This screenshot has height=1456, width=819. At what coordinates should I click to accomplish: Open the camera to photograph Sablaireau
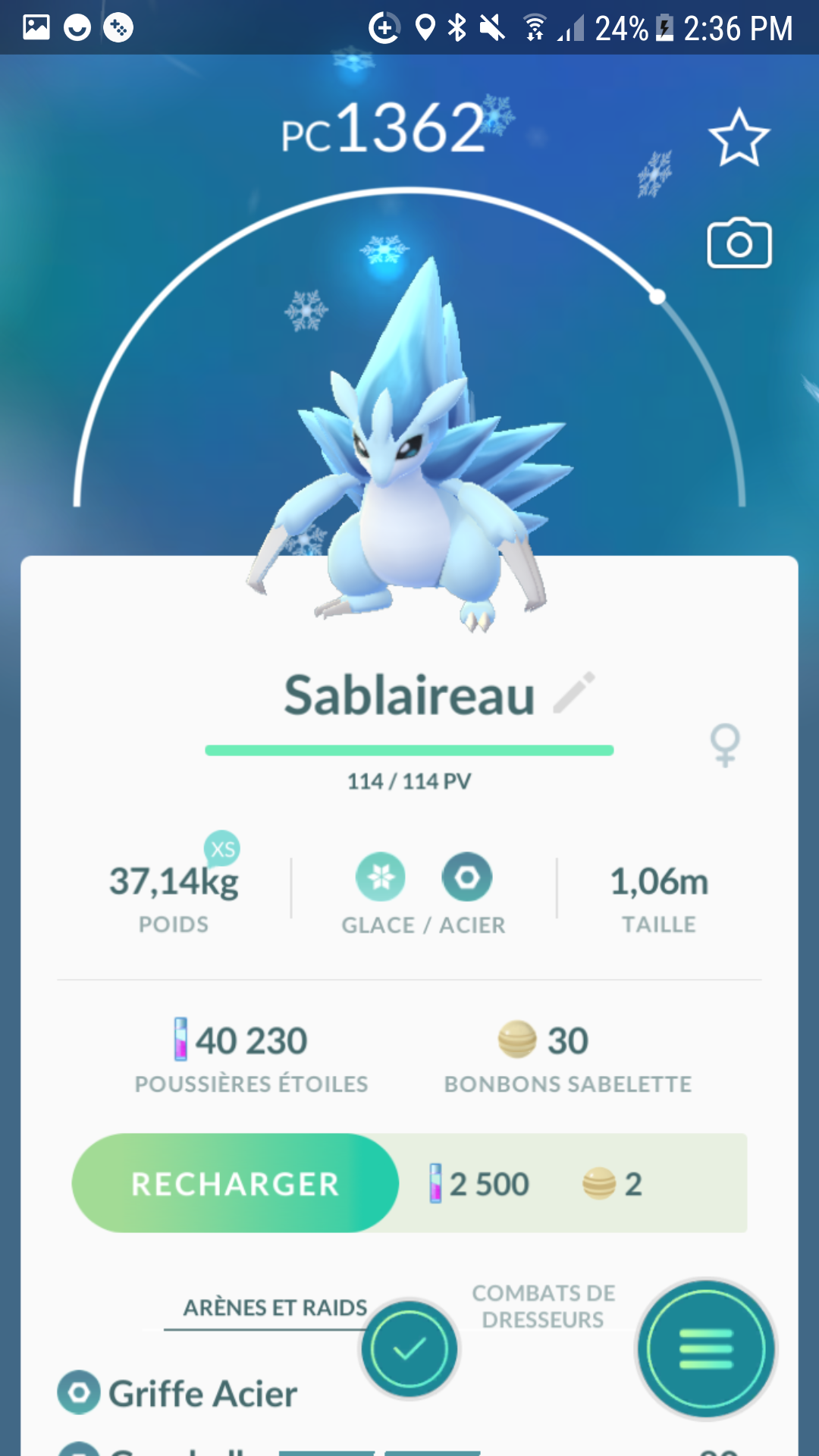[739, 244]
